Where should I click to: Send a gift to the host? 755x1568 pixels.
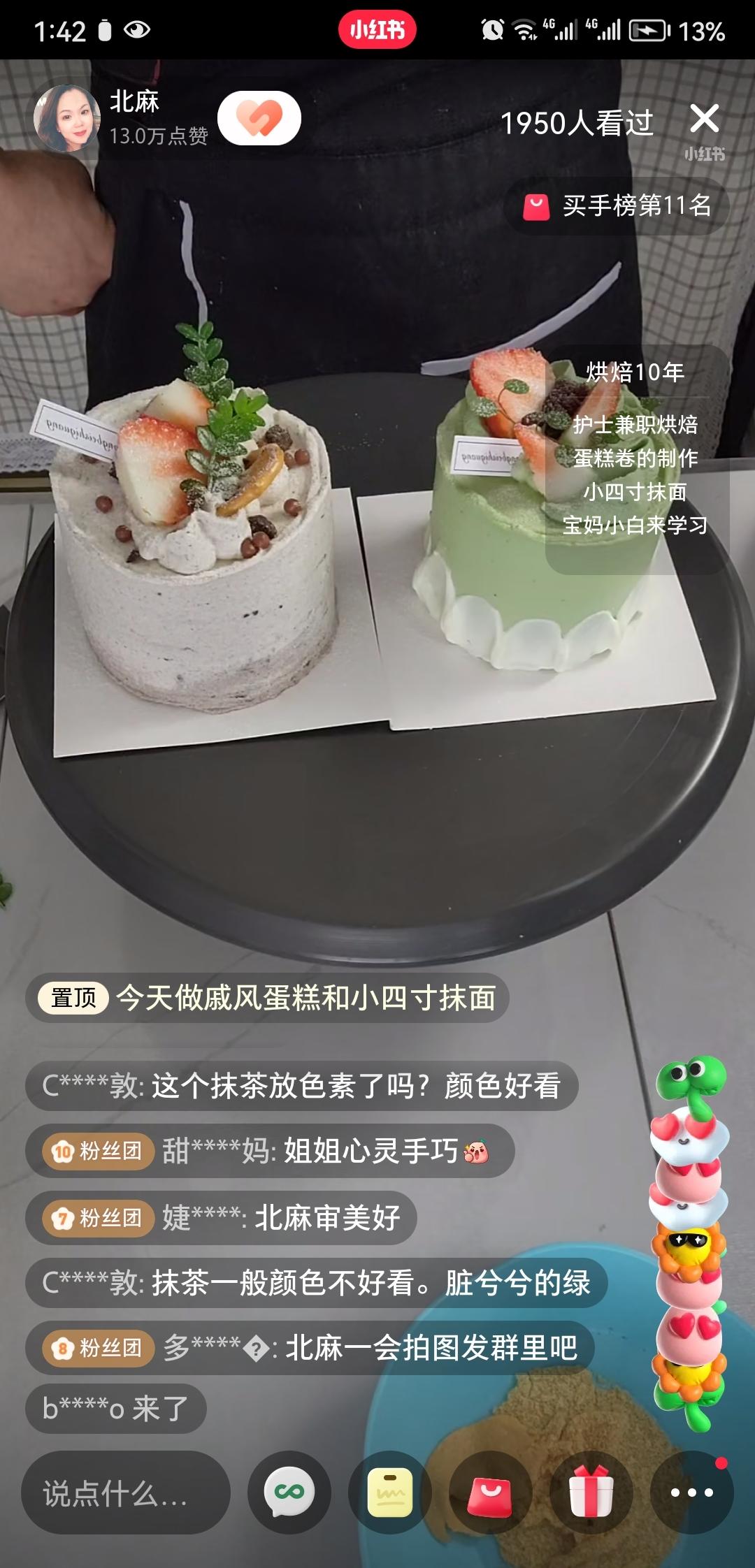point(591,1493)
